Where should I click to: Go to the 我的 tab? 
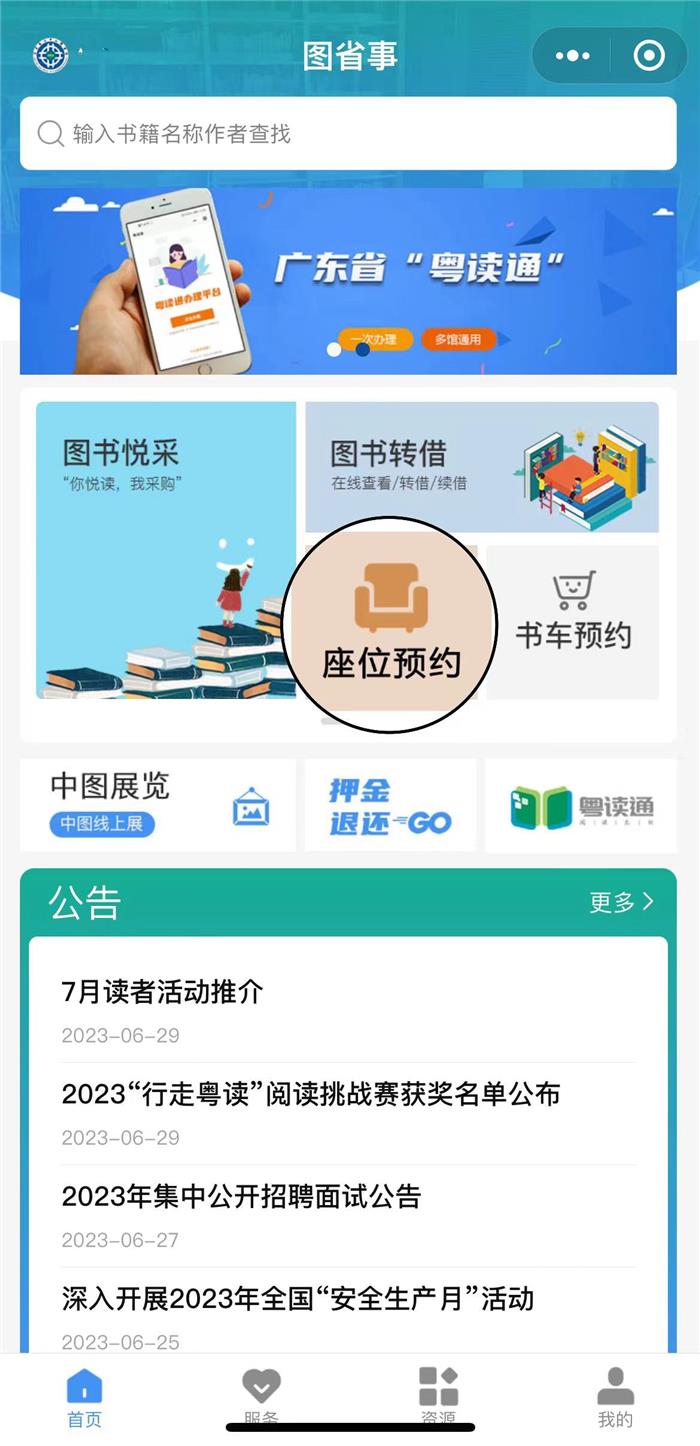(x=615, y=1397)
